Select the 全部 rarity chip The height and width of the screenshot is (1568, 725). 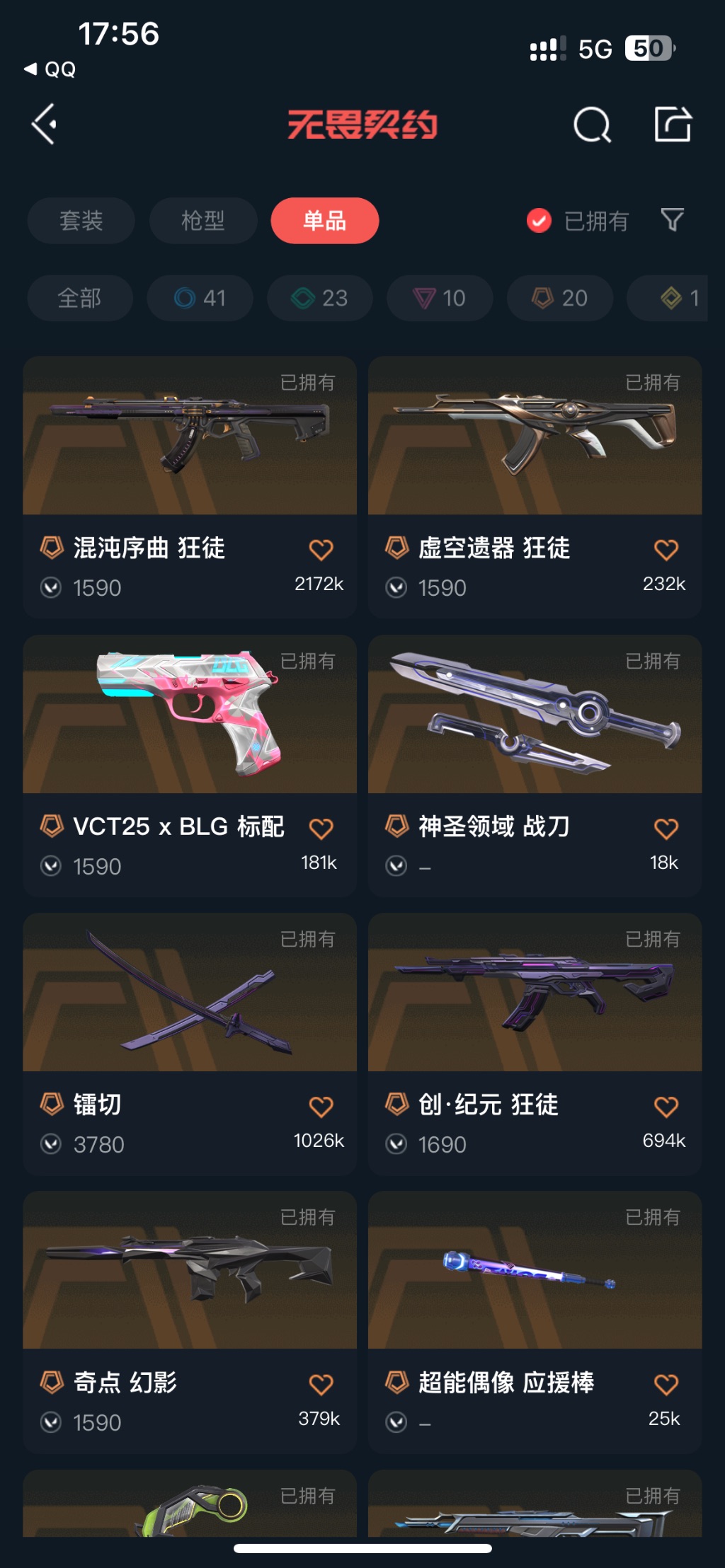79,298
